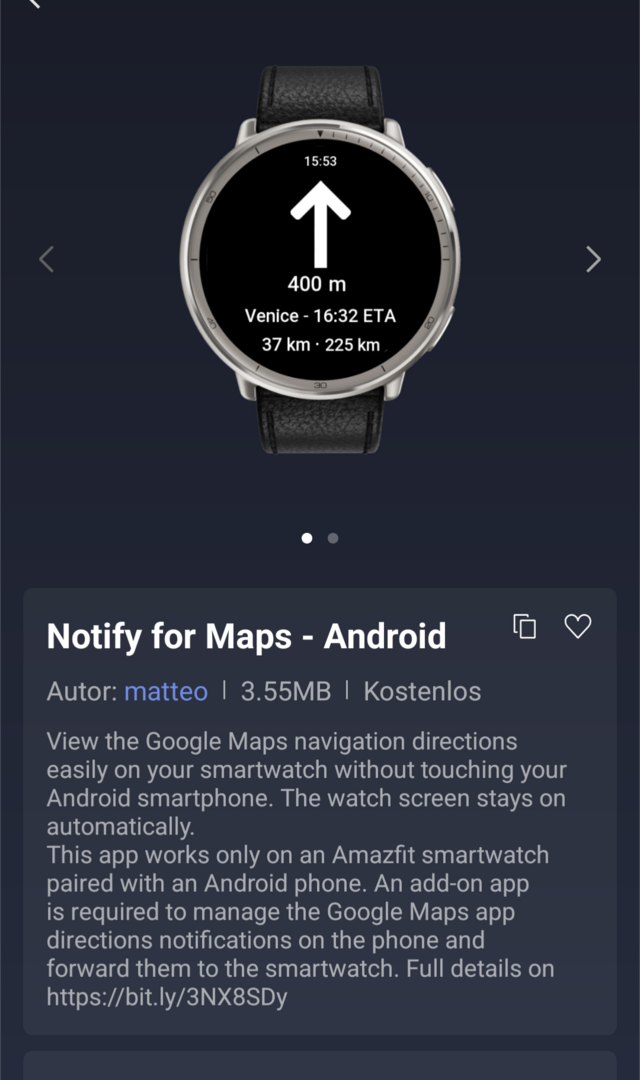The height and width of the screenshot is (1080, 640).
Task: Jump to the second screenshot dot
Action: click(x=333, y=538)
